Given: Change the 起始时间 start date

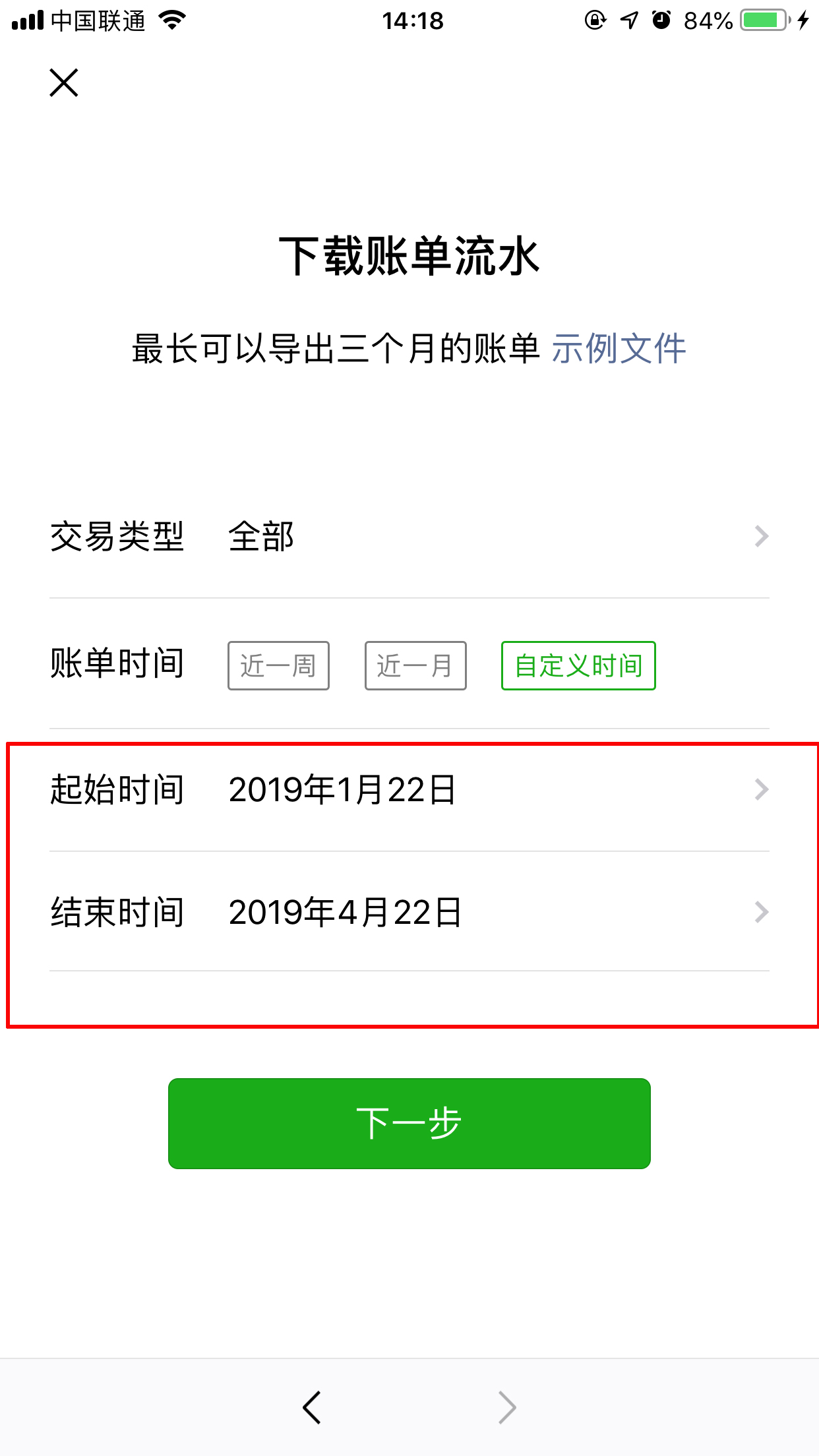Looking at the screenshot, I should (x=409, y=789).
